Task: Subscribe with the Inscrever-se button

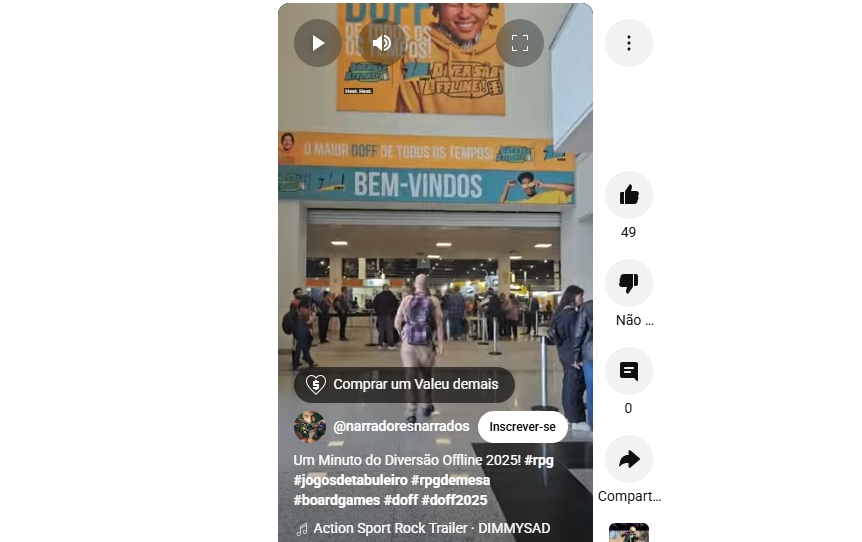Action: (522, 427)
